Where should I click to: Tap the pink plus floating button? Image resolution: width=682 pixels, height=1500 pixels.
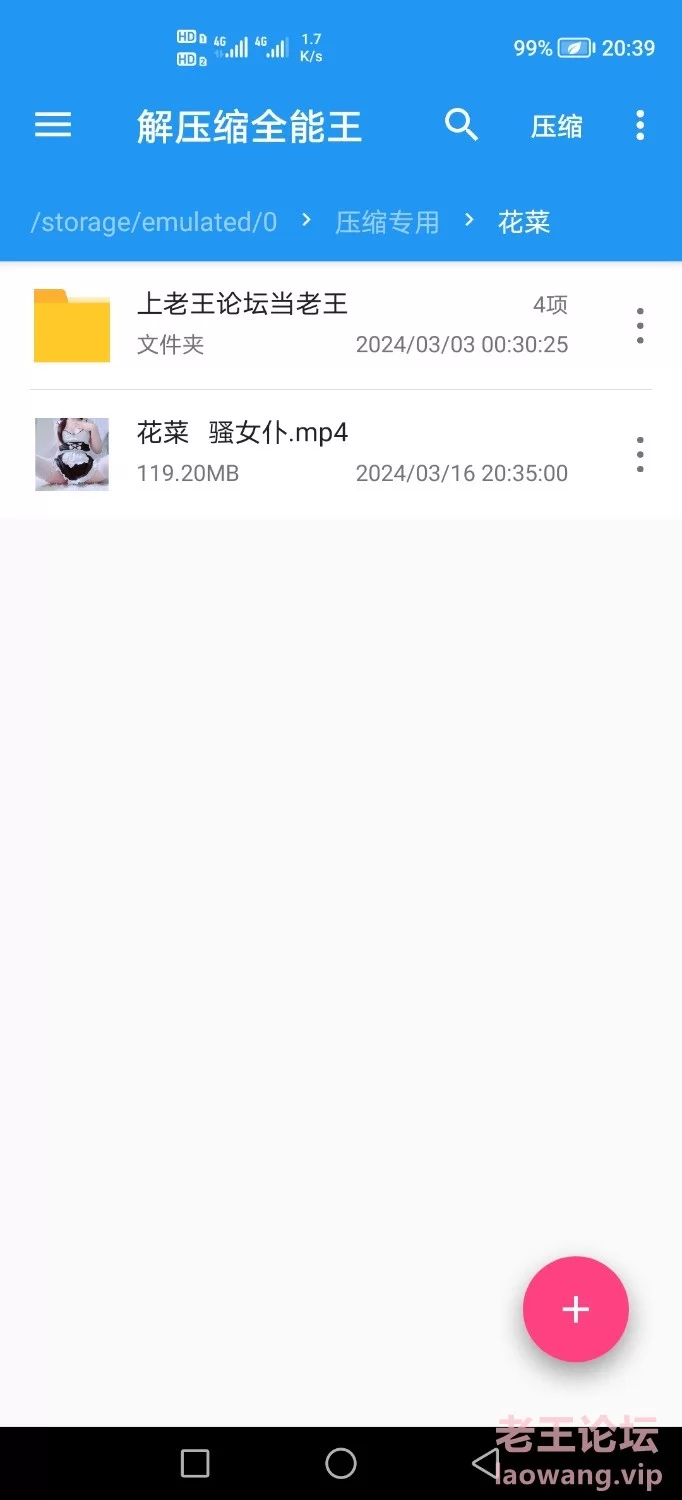575,1309
